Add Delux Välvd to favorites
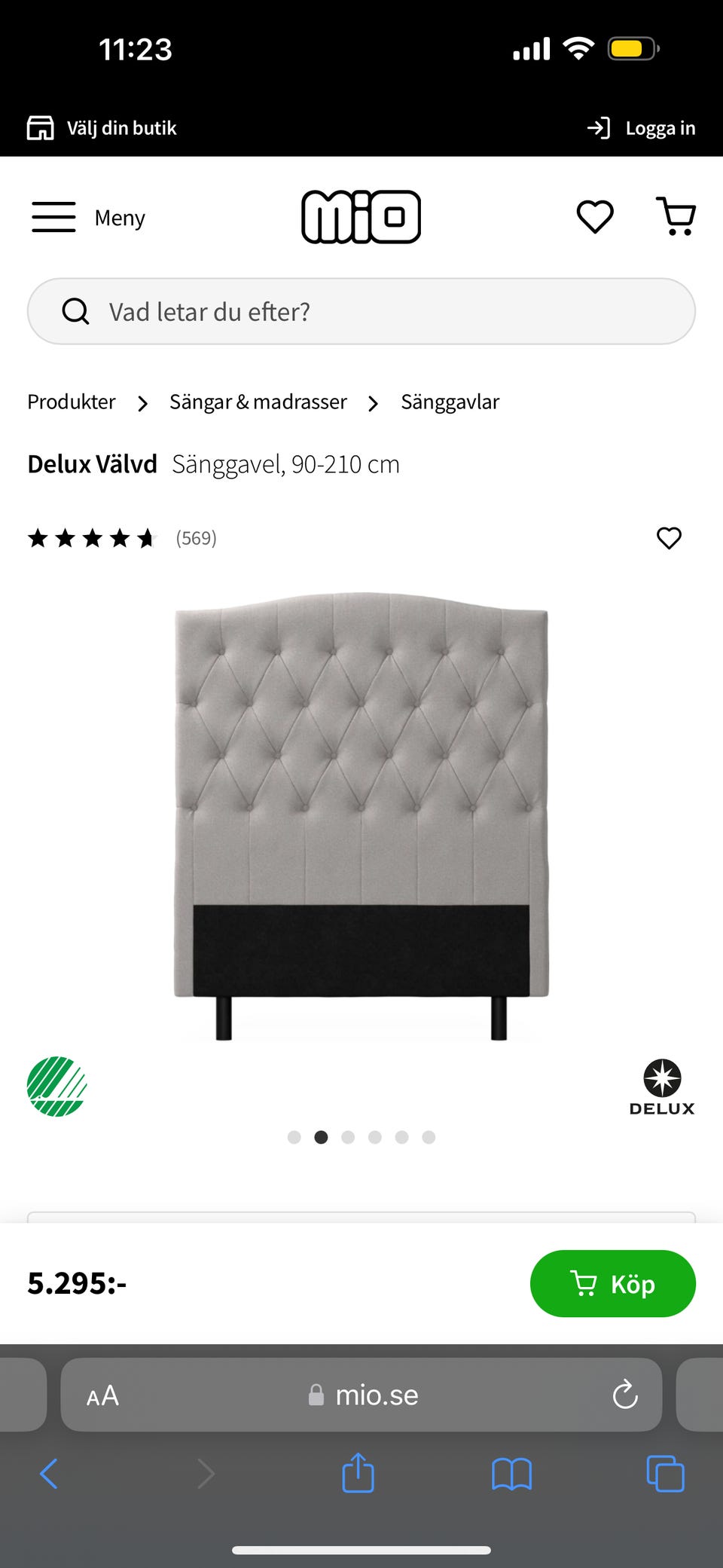 tap(669, 538)
